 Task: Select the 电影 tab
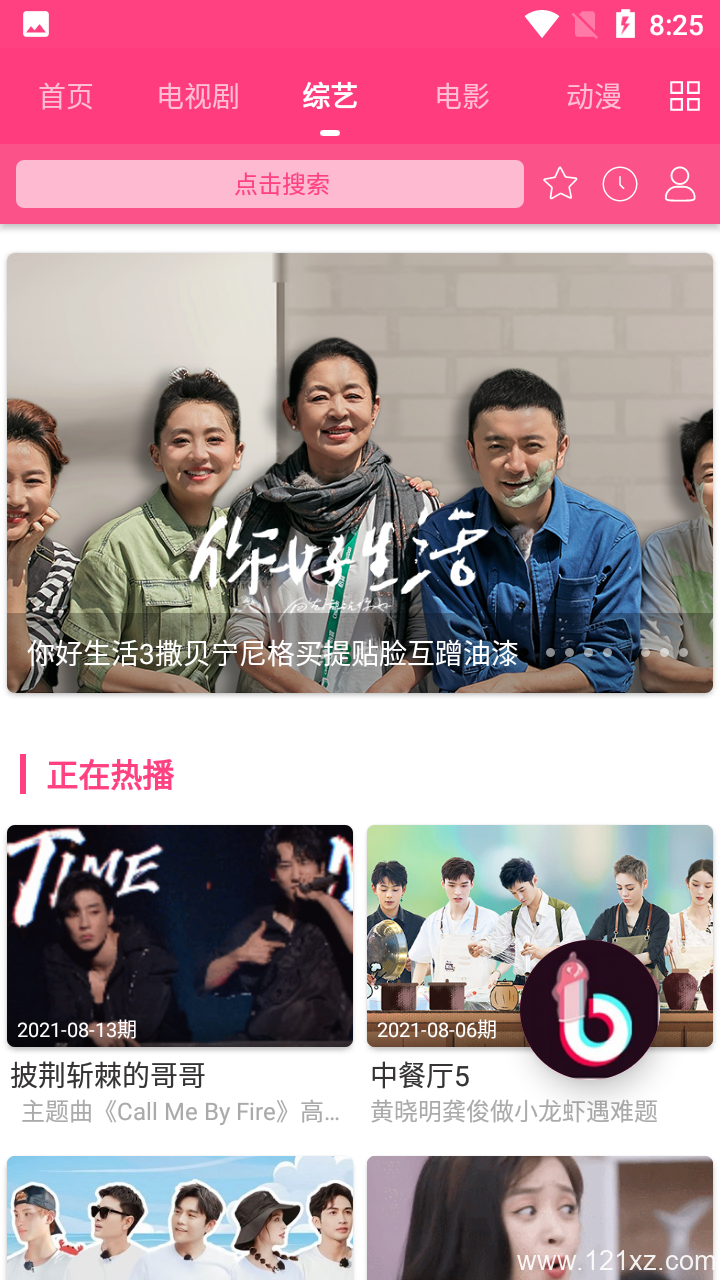point(462,97)
